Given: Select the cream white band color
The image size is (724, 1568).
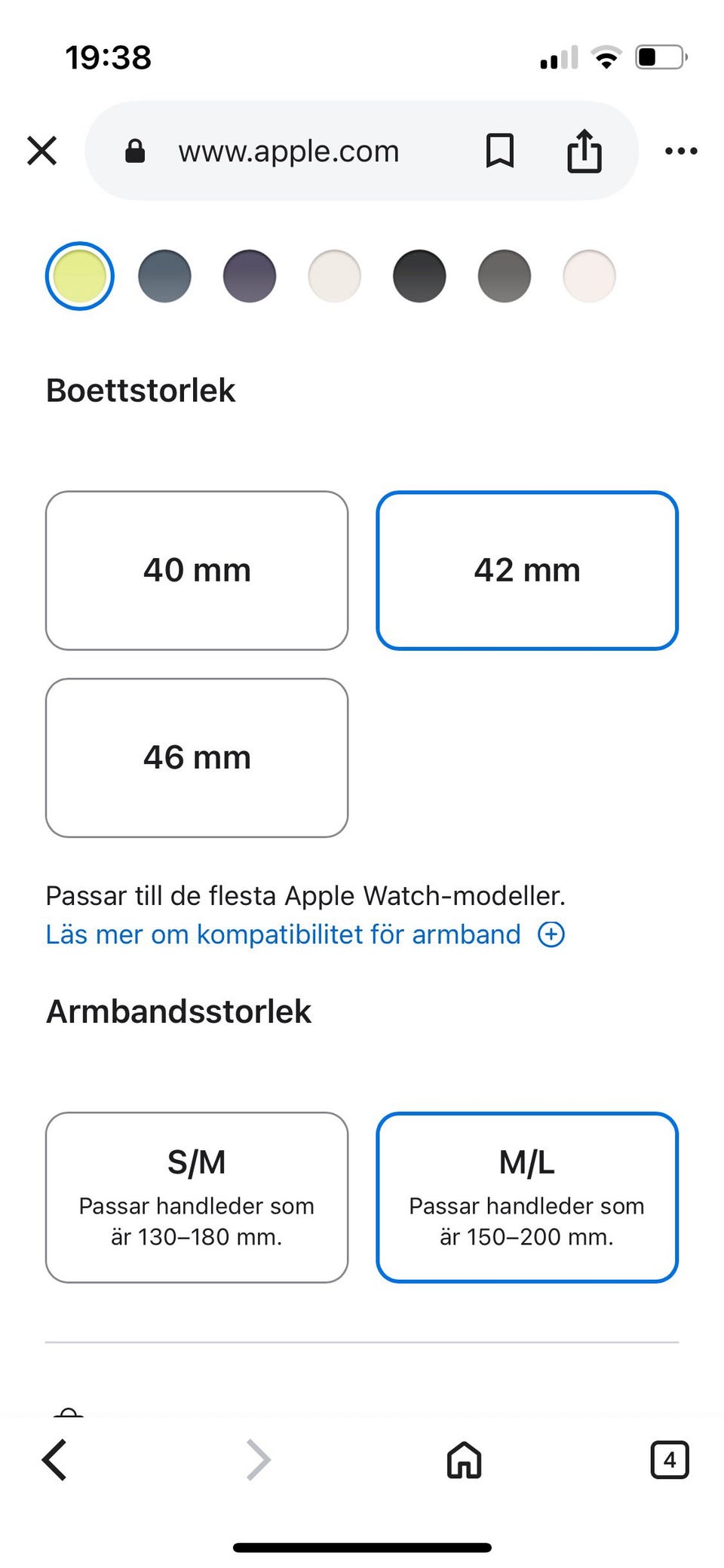Looking at the screenshot, I should tap(334, 276).
